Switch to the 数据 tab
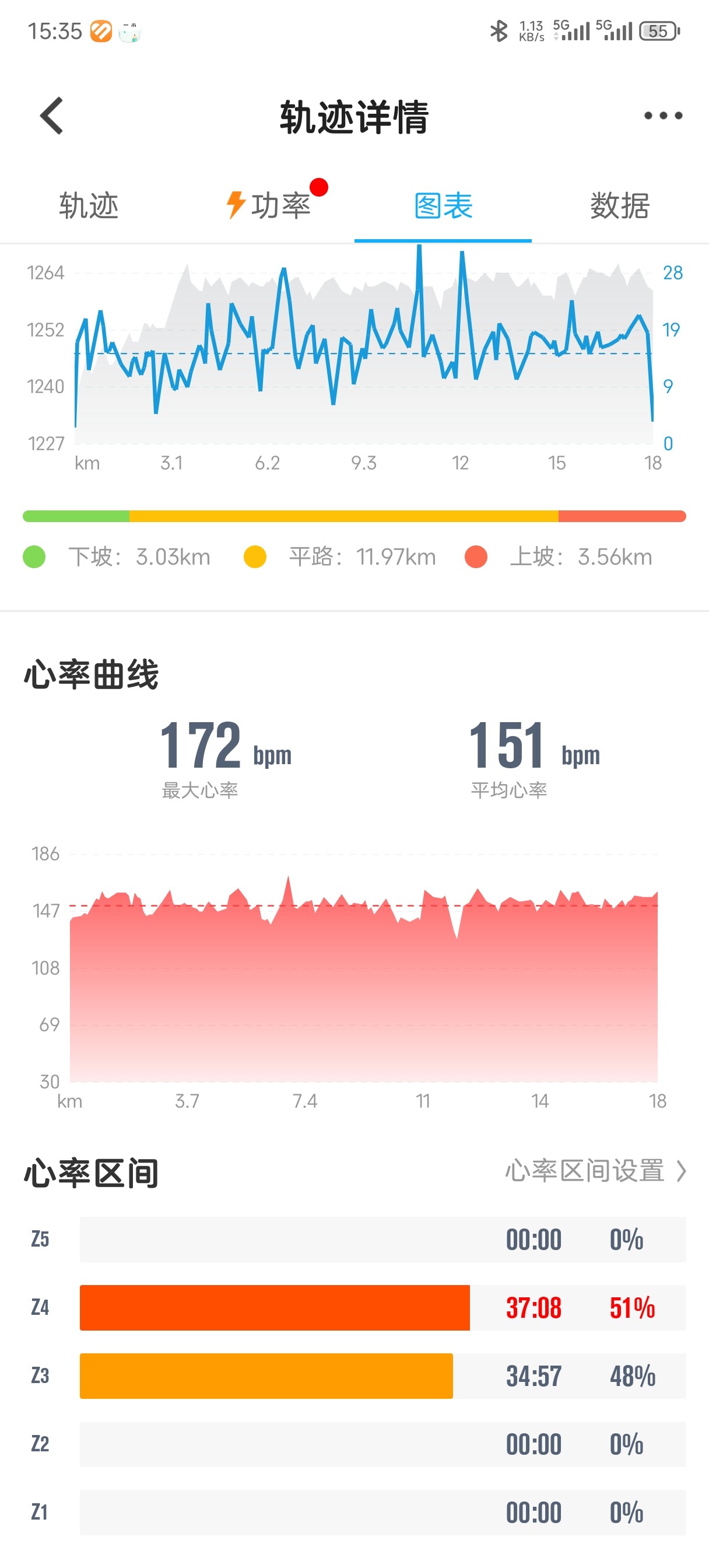This screenshot has height=1568, width=709. (x=620, y=206)
